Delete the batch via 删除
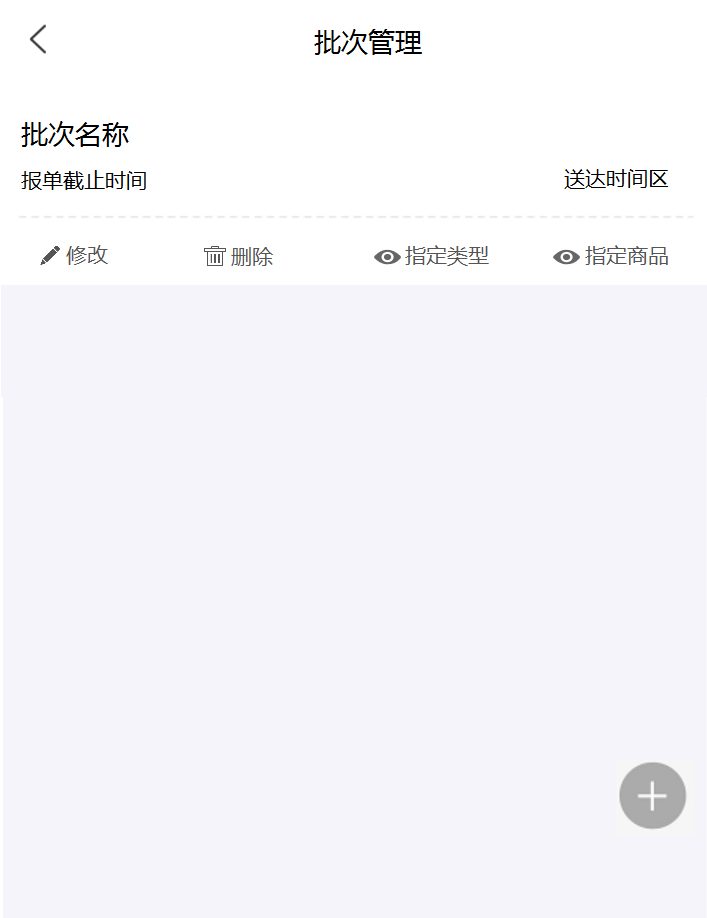 239,257
